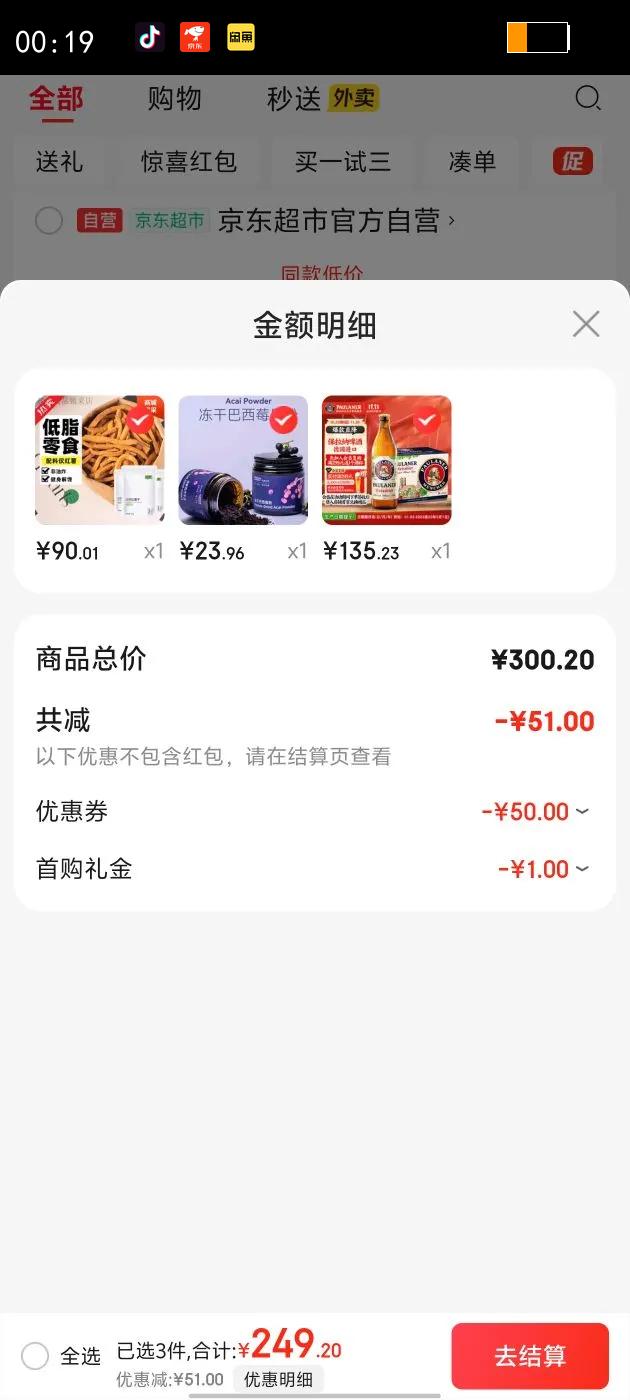Select the 凑单 filter chip
Viewport: 630px width, 1400px height.
[x=472, y=161]
